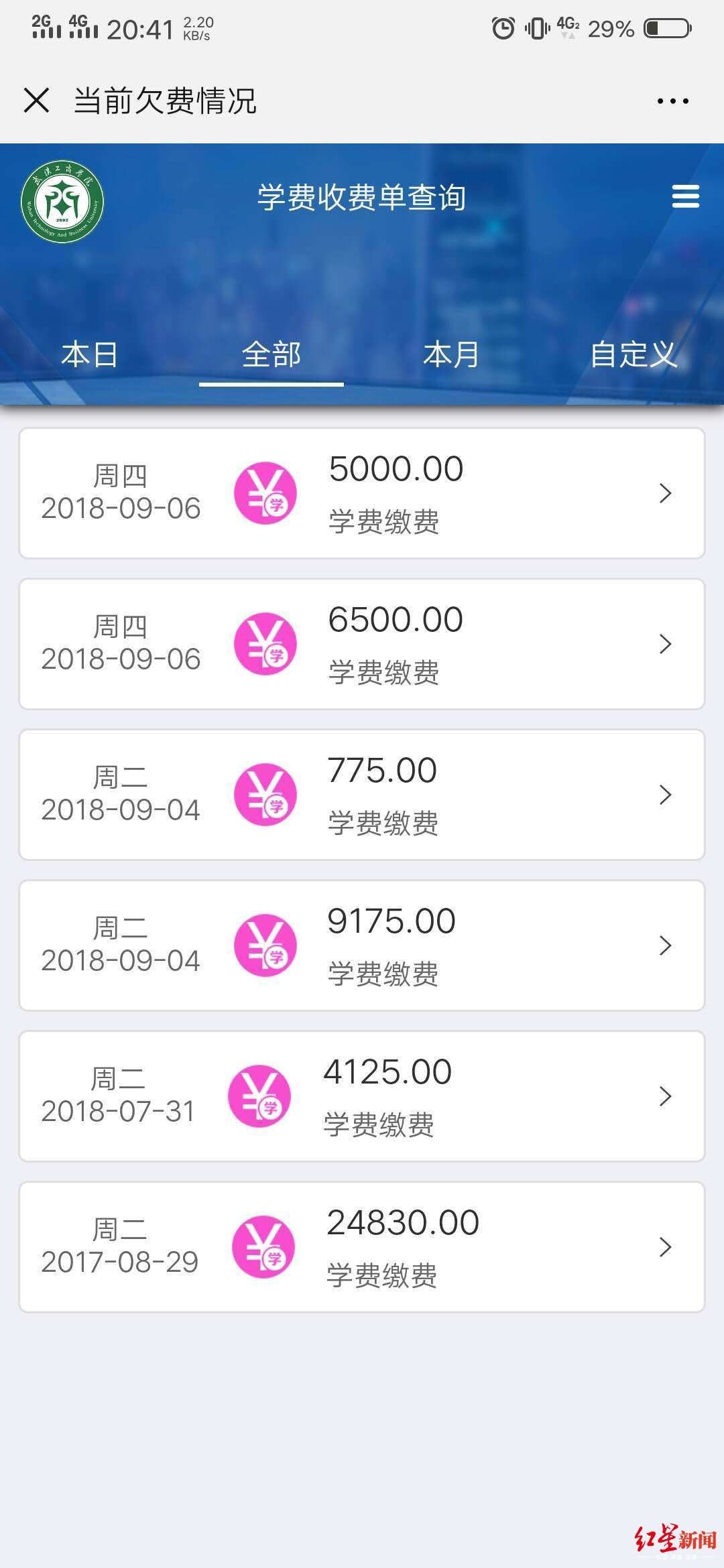Switch to the 本月 tab
This screenshot has width=724, height=1568.
451,354
